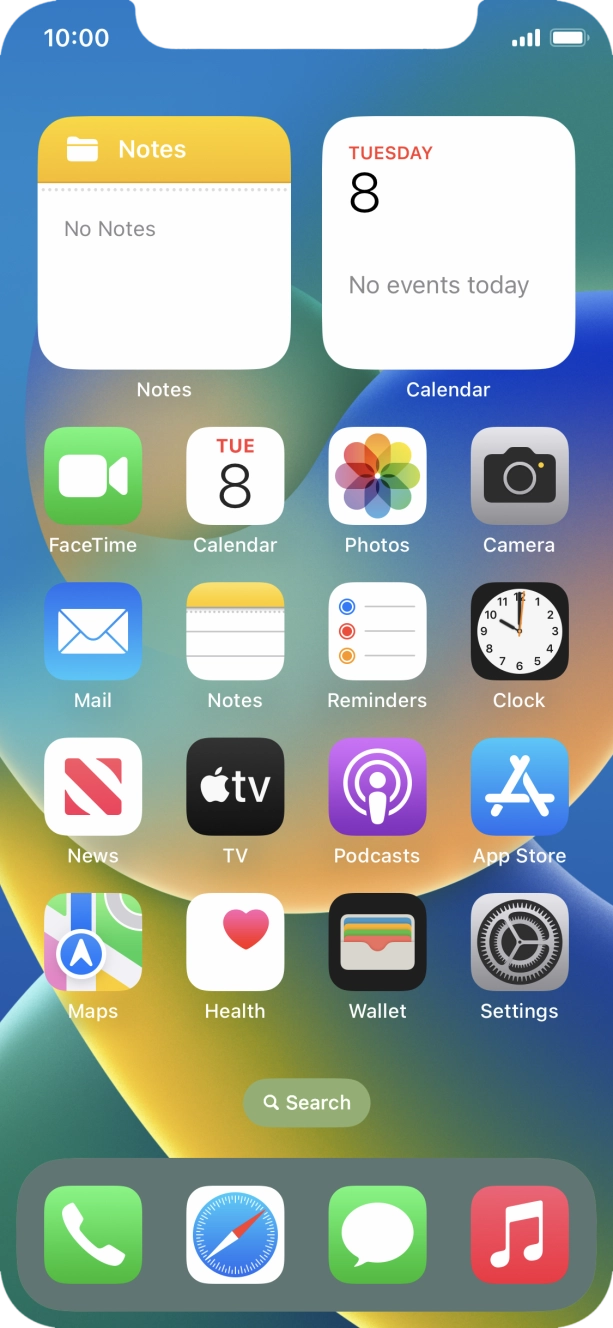Launch the FaceTime app
Image resolution: width=613 pixels, height=1328 pixels.
pos(93,476)
